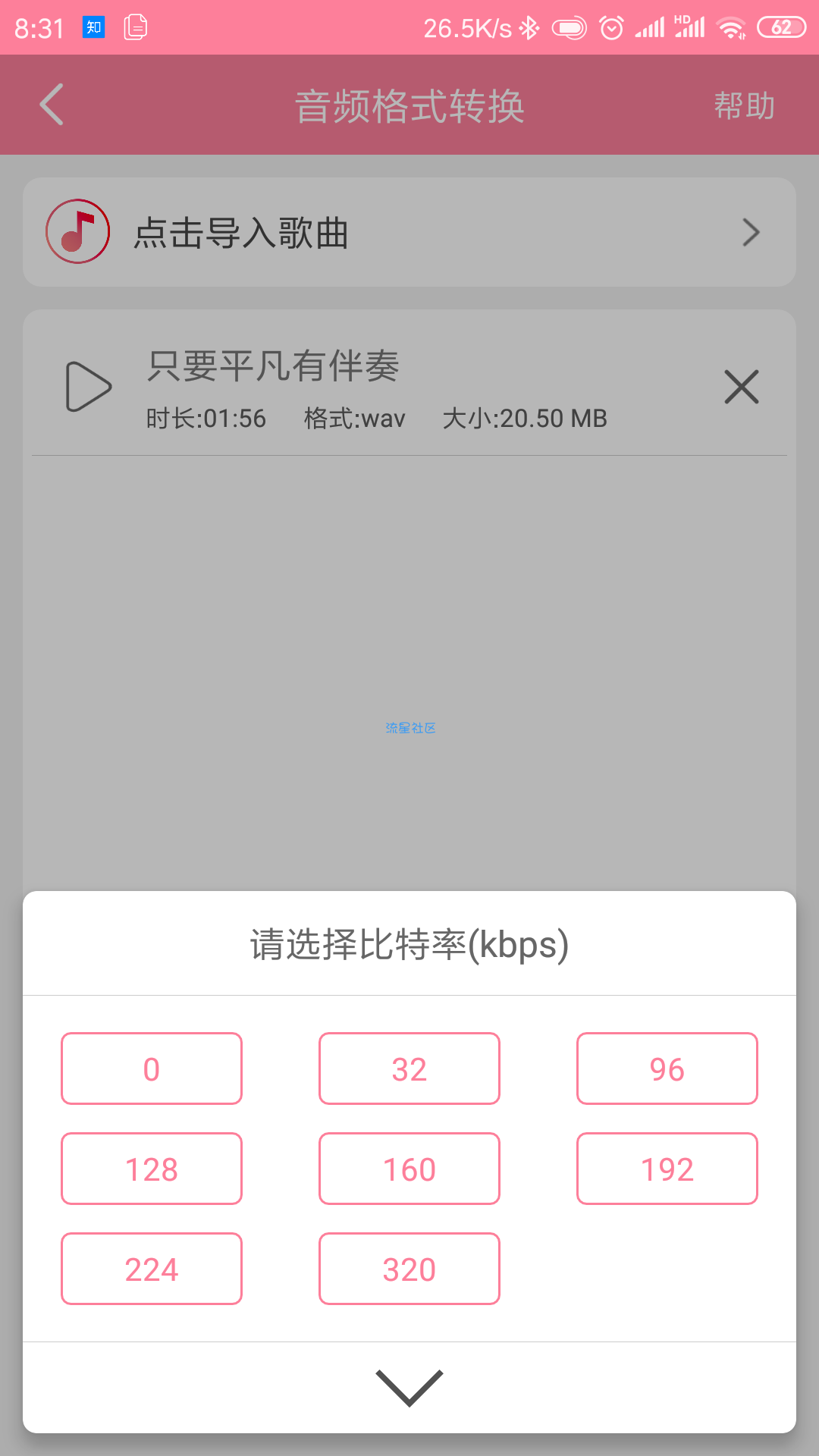Screen dimensions: 819x1456
Task: Remove 只要平凡有伴奏 with the X icon
Action: click(x=742, y=387)
